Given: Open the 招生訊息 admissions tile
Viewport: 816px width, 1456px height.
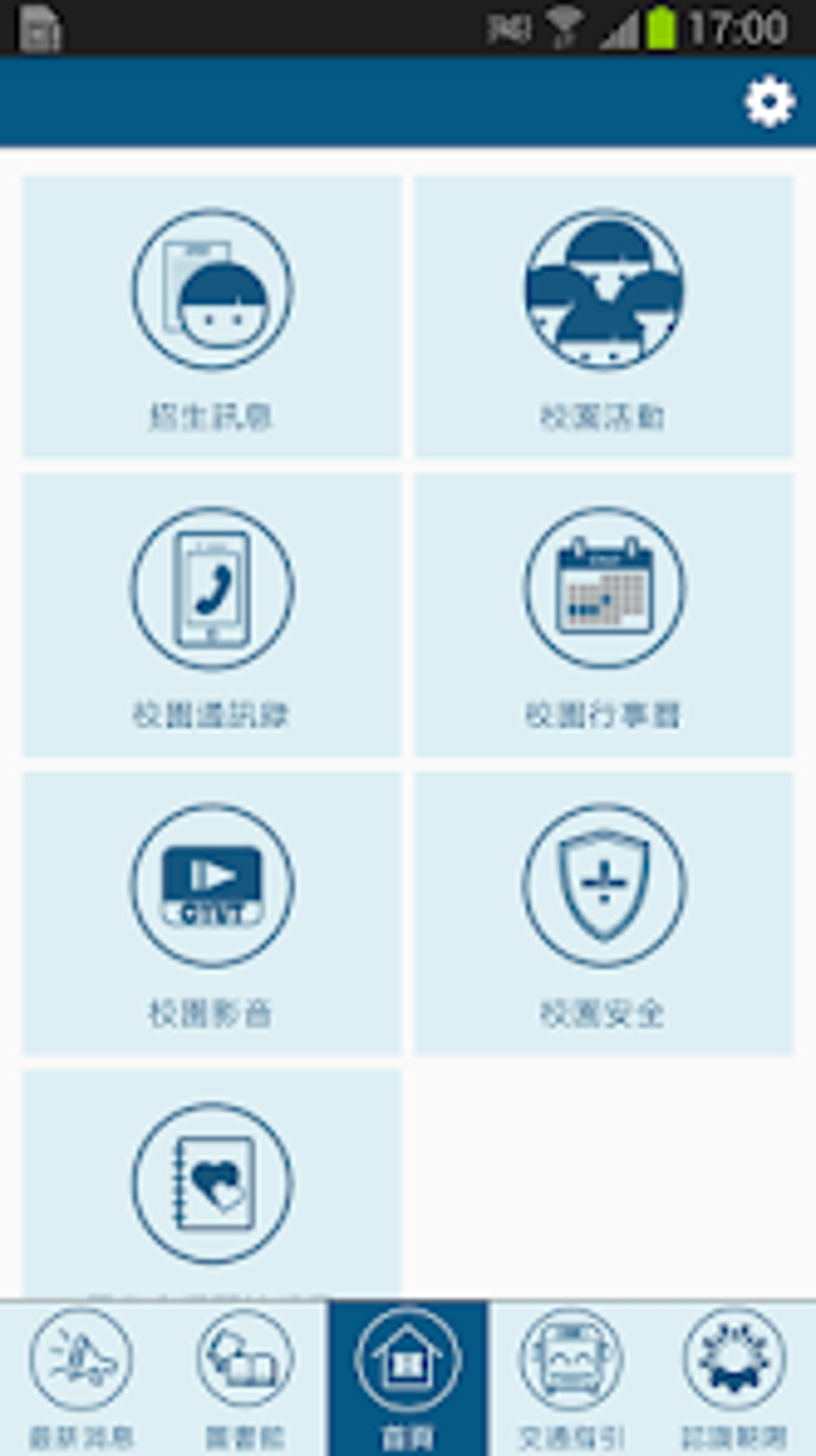Looking at the screenshot, I should click(212, 317).
